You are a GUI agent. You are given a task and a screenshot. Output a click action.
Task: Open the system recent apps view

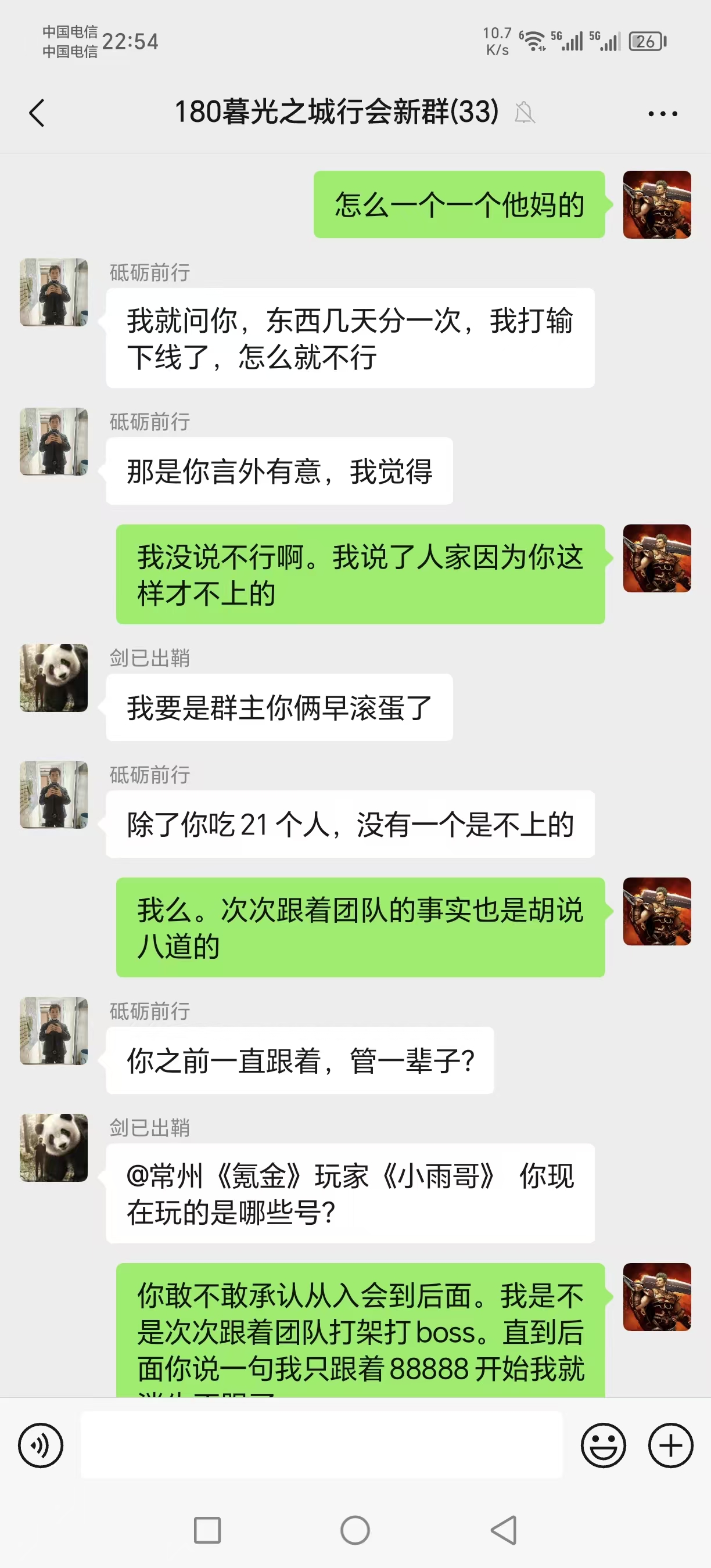click(x=207, y=1530)
